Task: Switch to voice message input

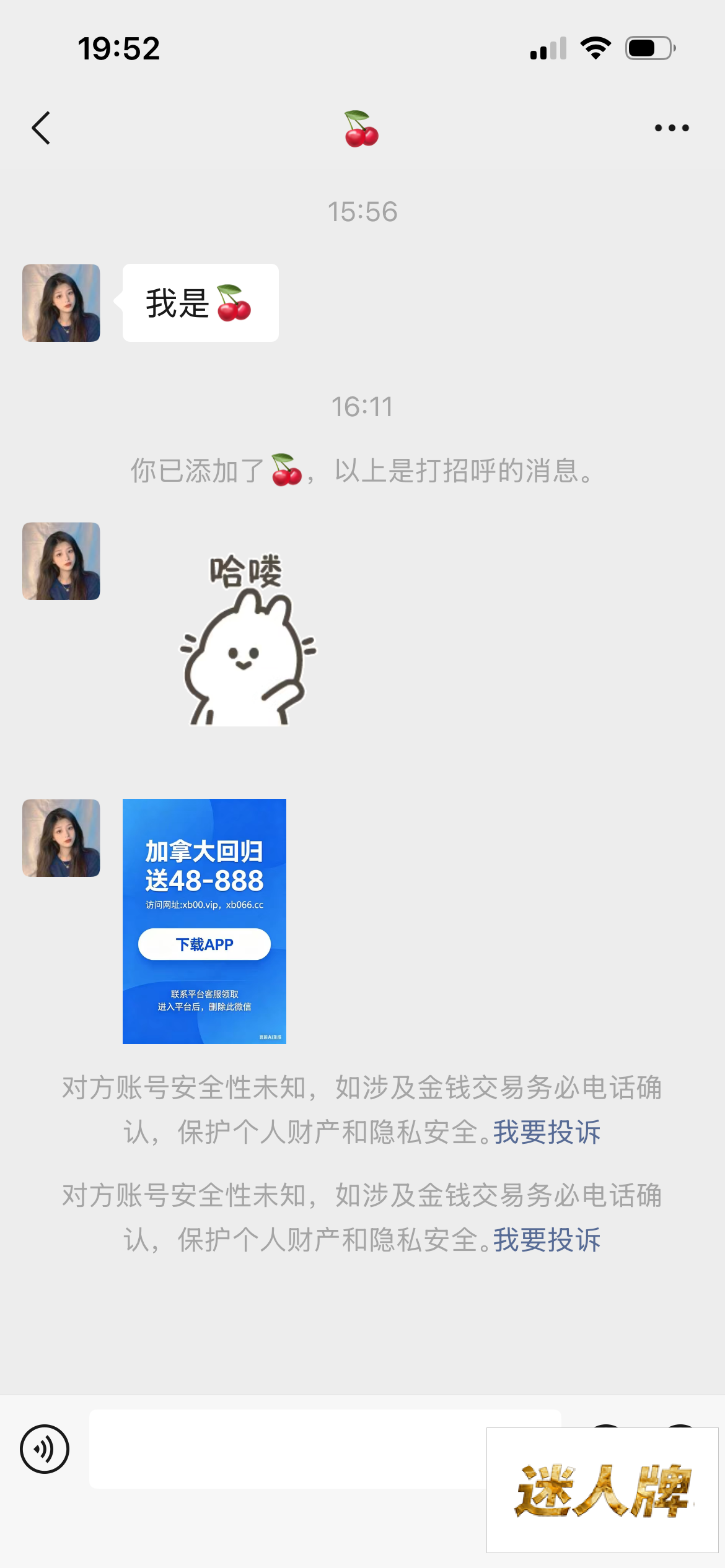Action: [x=45, y=1449]
